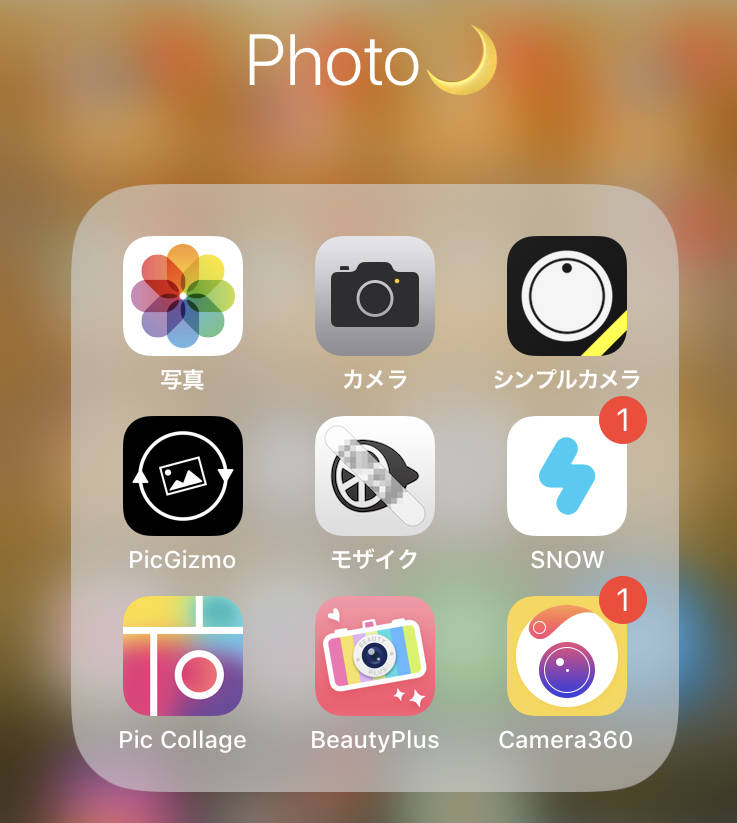Open the BeautyPlus app
The height and width of the screenshot is (823, 737).
pos(375,656)
